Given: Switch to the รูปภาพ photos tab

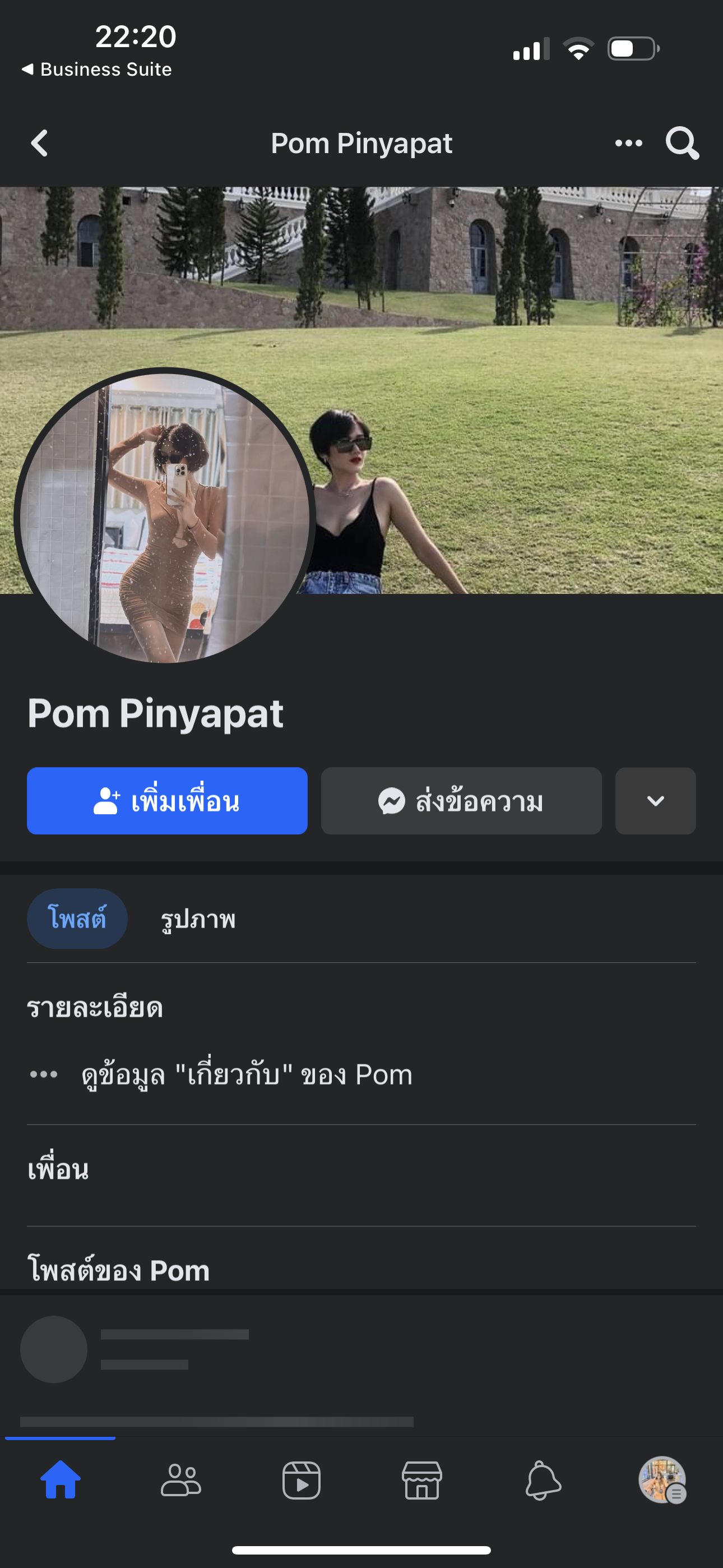Looking at the screenshot, I should (x=198, y=919).
